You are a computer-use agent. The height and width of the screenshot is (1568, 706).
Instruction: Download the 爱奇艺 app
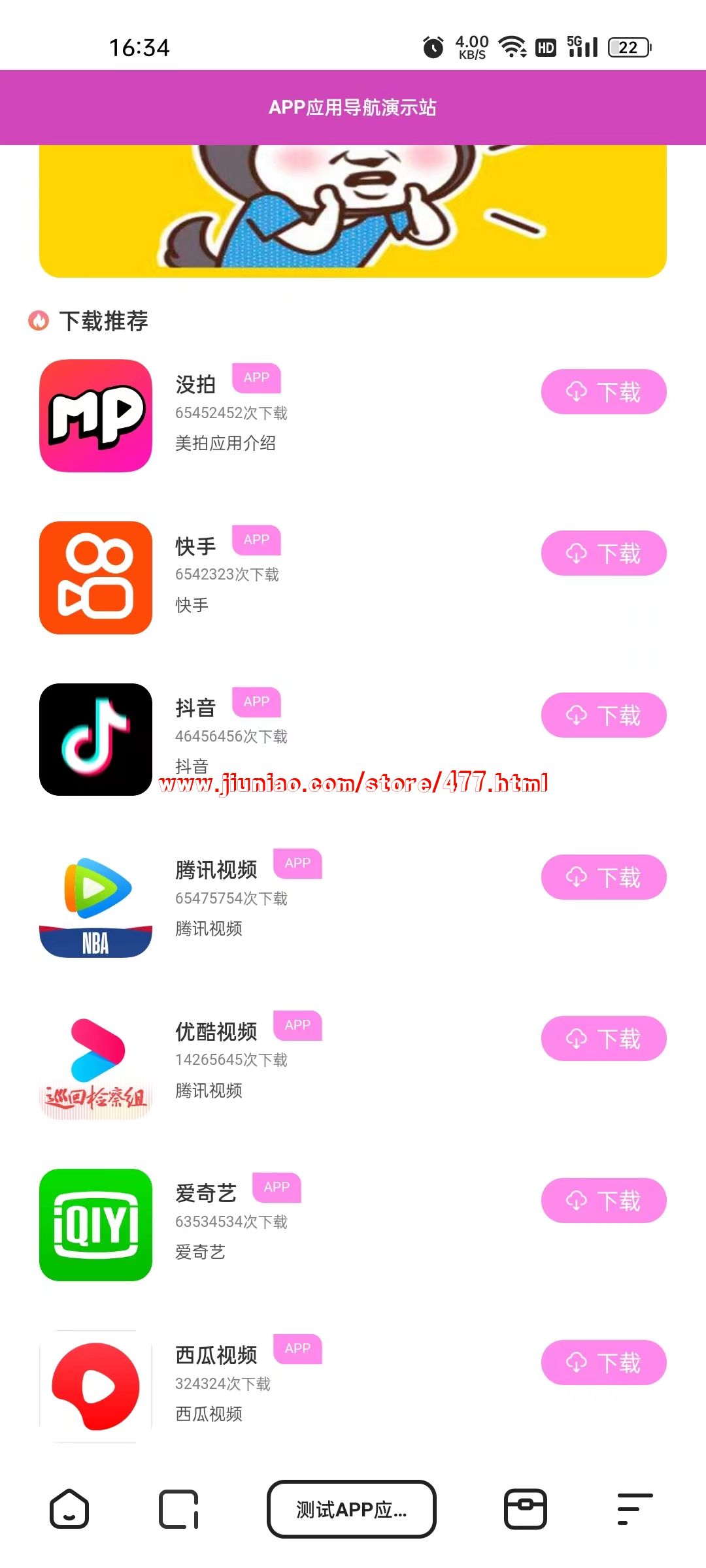pyautogui.click(x=603, y=1200)
